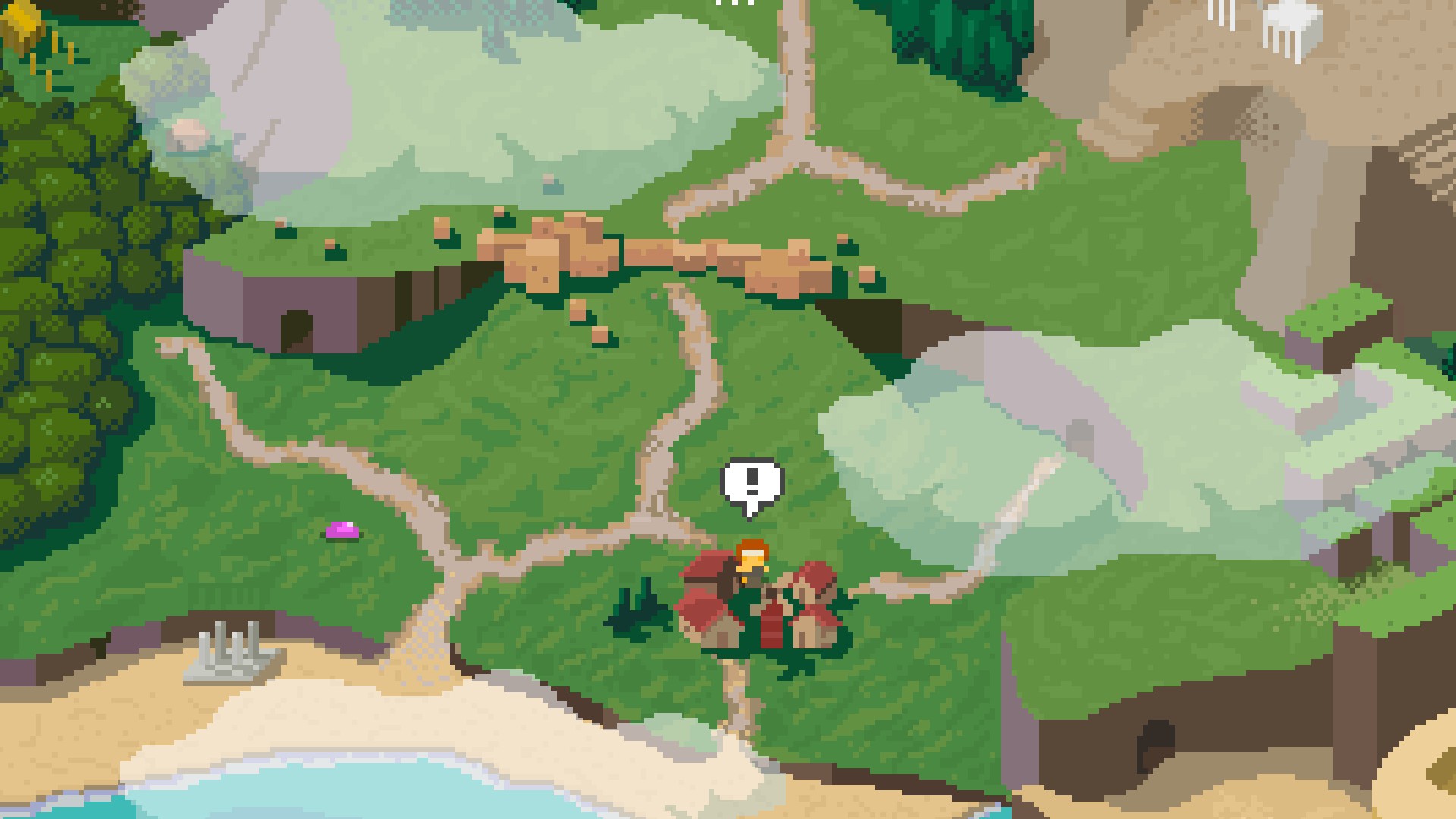The width and height of the screenshot is (1456, 819).
Task: Tap the pink item on the grass
Action: (343, 530)
